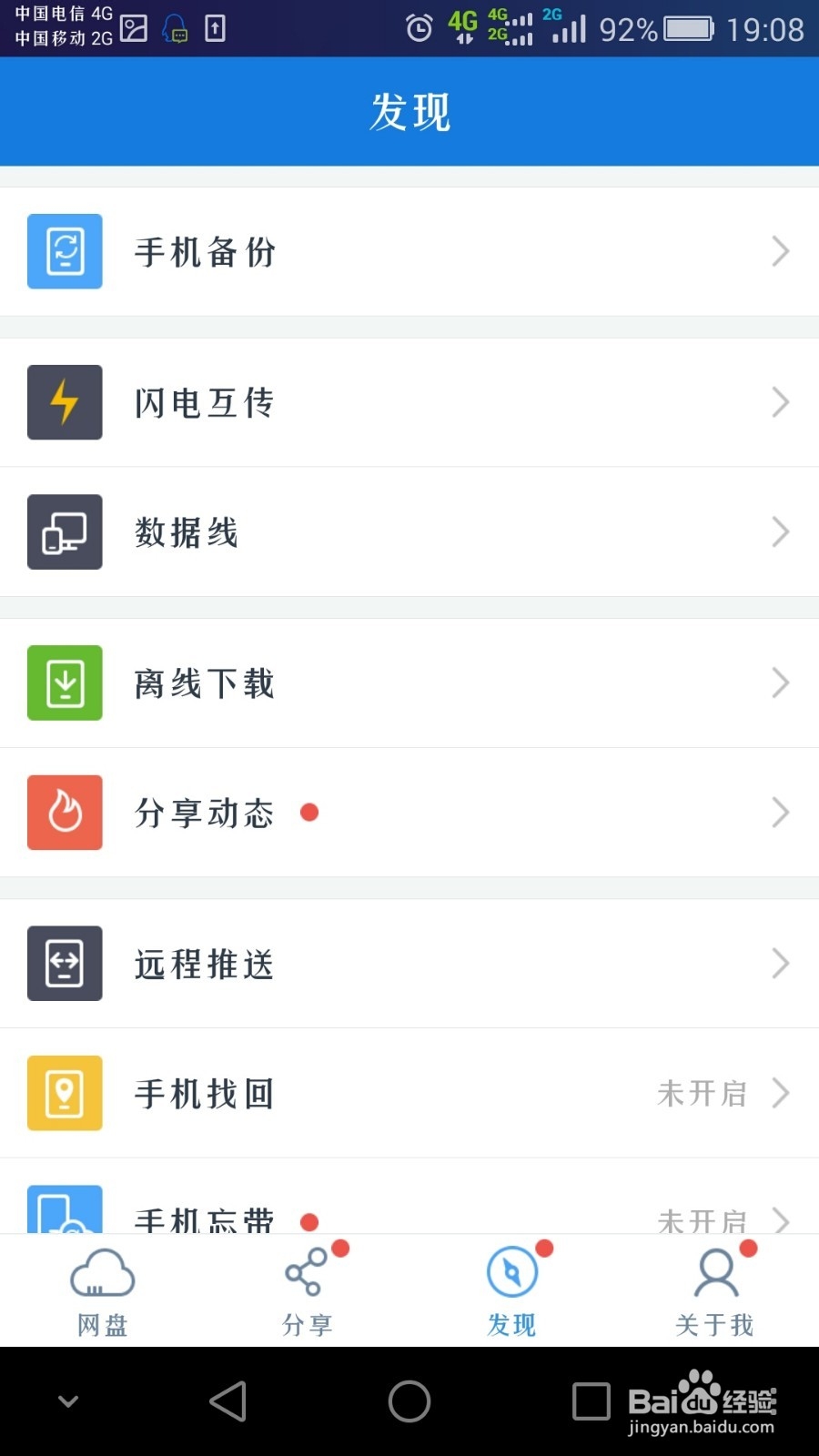Visit the jingyan.baidu.com watermark link

point(701,1425)
